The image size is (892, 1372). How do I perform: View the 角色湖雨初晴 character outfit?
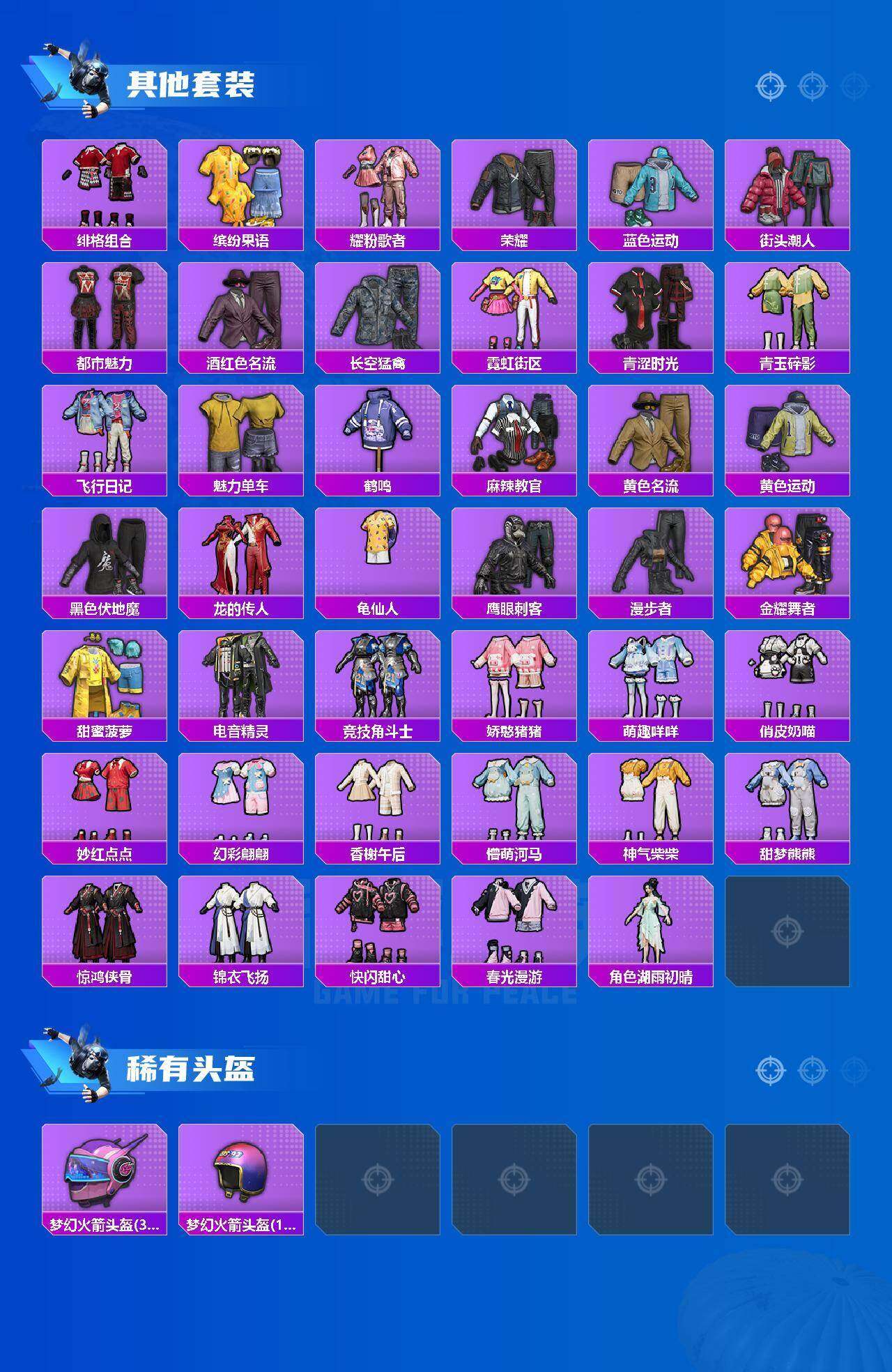pyautogui.click(x=653, y=927)
